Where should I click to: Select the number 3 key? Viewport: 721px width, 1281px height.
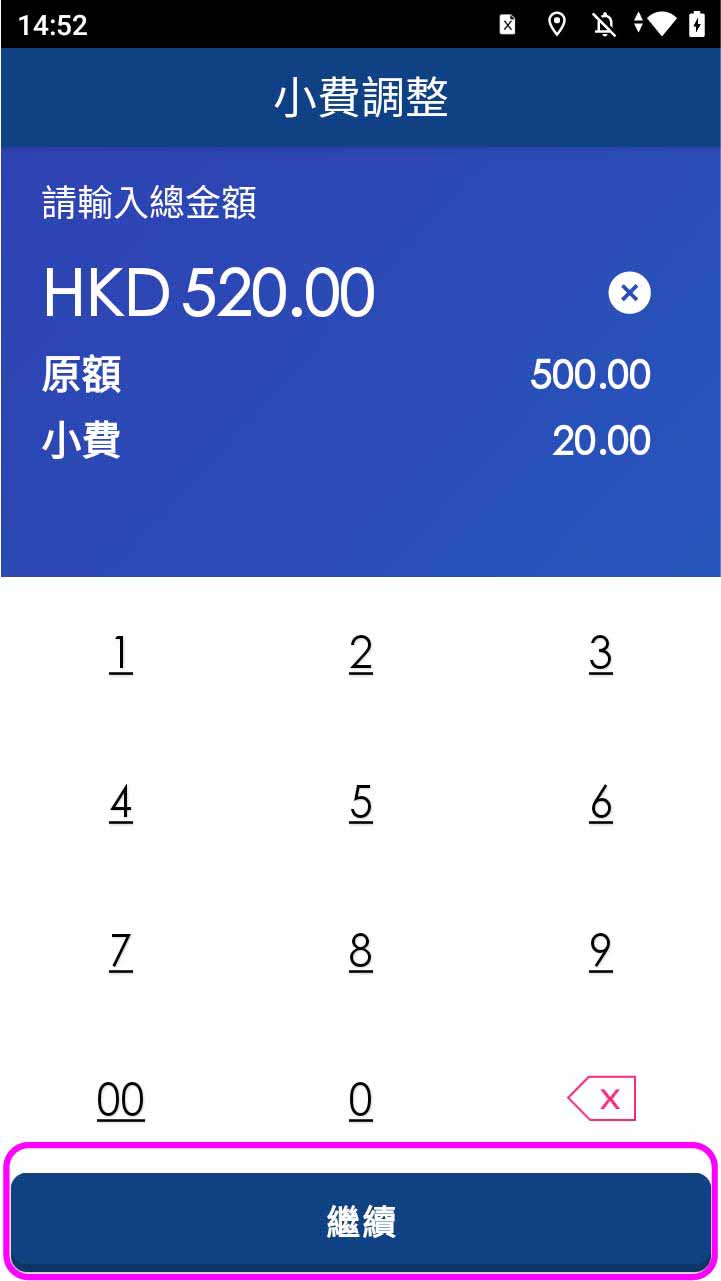pos(600,654)
